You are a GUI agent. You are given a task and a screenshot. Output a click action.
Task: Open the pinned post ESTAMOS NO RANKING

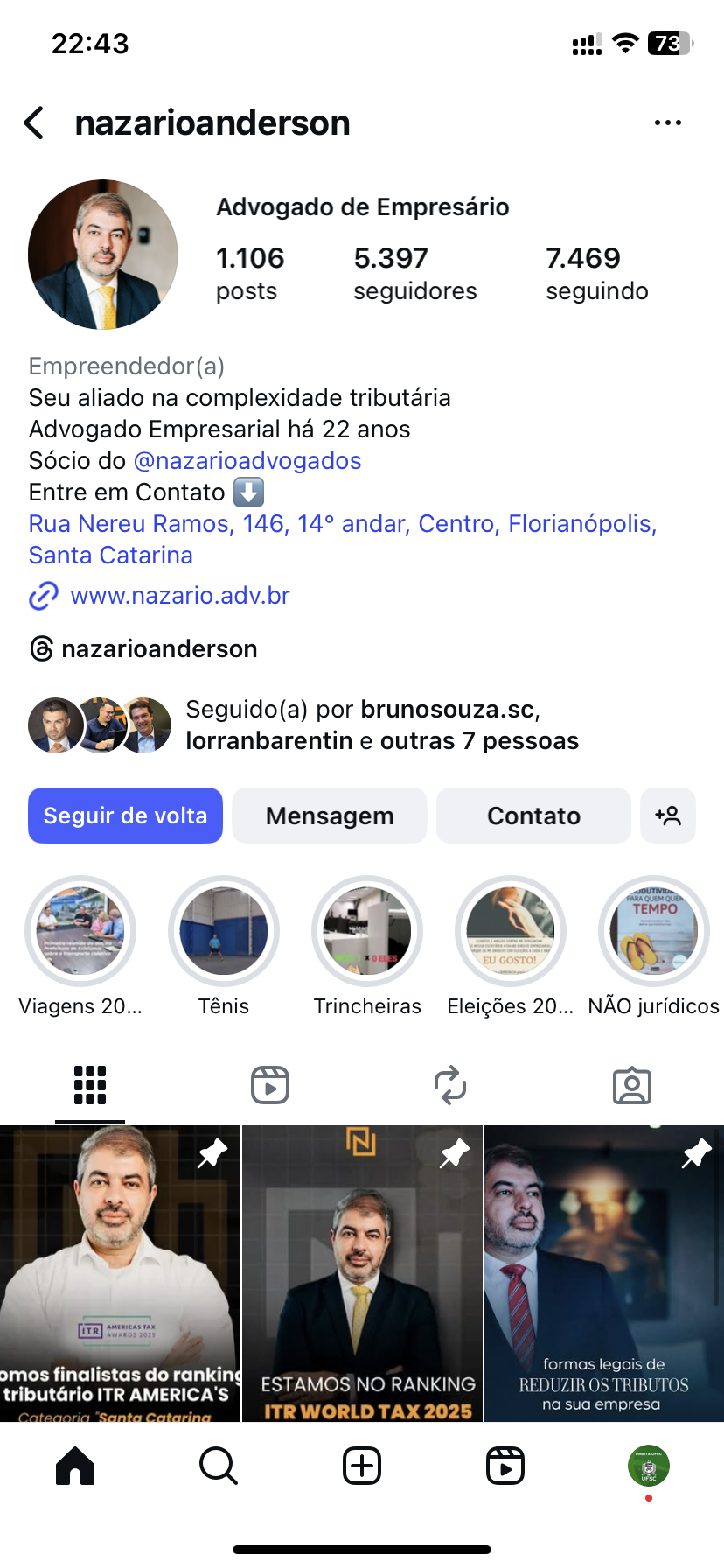tap(362, 1273)
